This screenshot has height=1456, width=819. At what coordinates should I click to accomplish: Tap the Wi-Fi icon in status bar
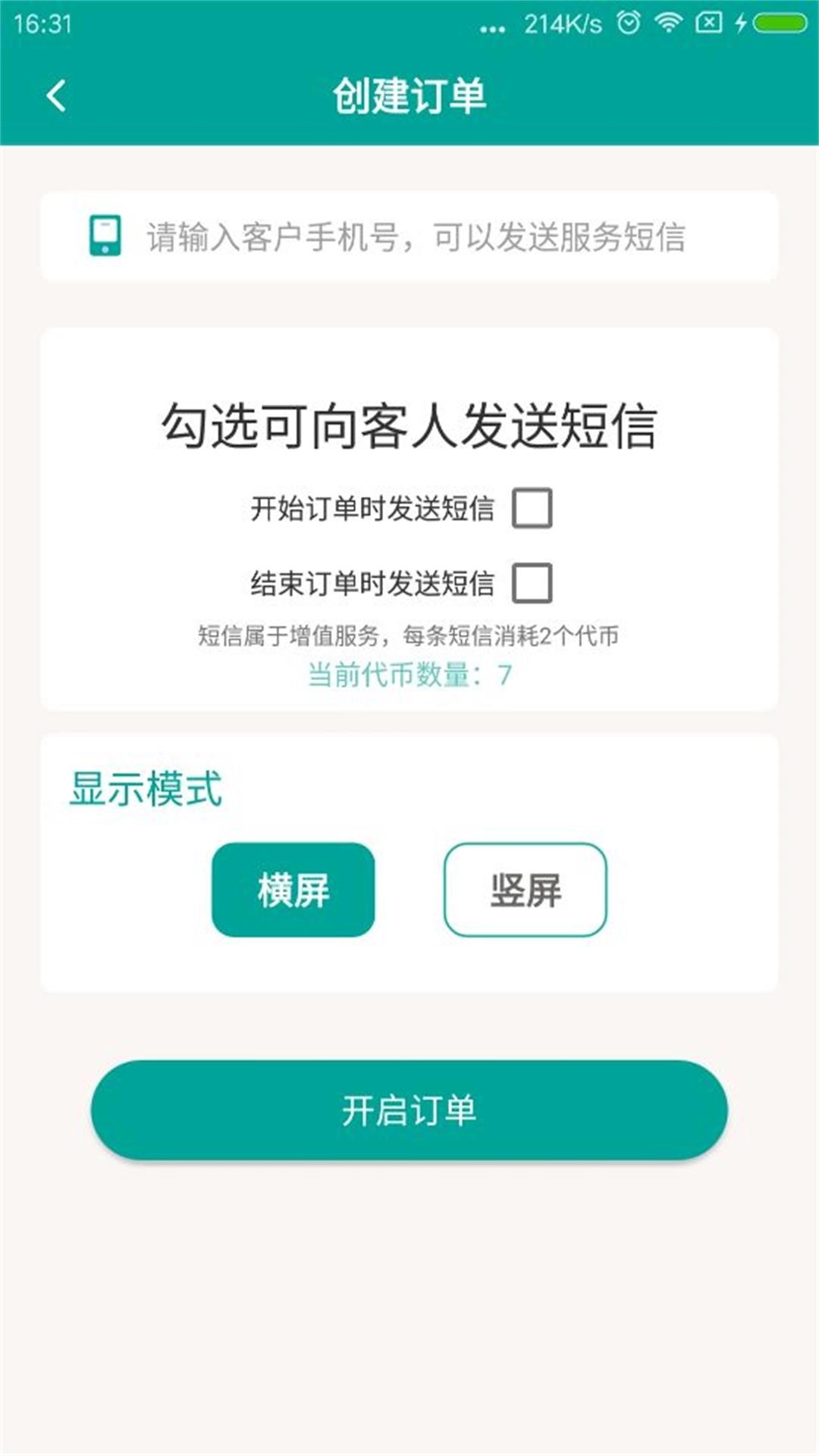669,23
